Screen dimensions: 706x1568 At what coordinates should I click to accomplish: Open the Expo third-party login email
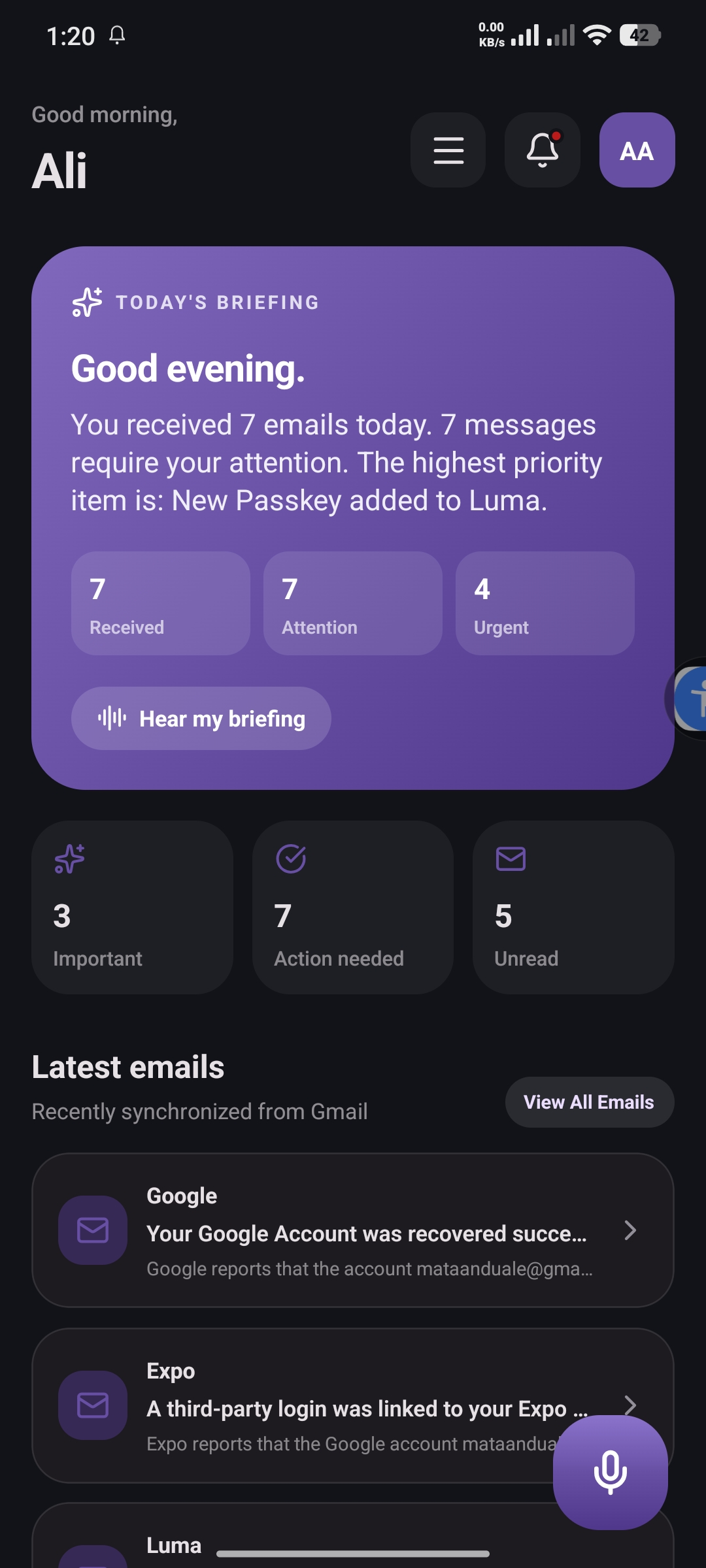click(x=353, y=1405)
